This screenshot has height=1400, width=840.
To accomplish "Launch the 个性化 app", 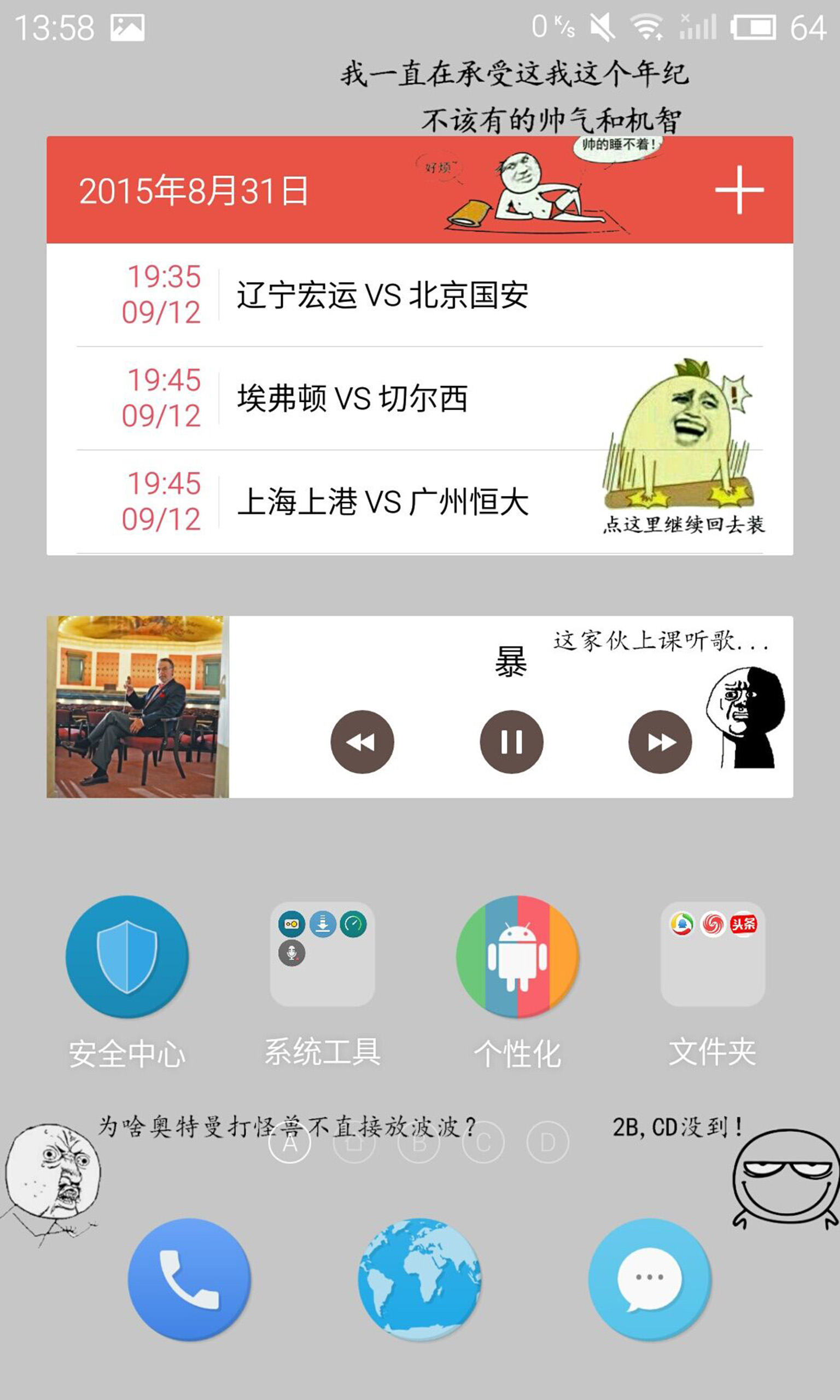I will [517, 956].
